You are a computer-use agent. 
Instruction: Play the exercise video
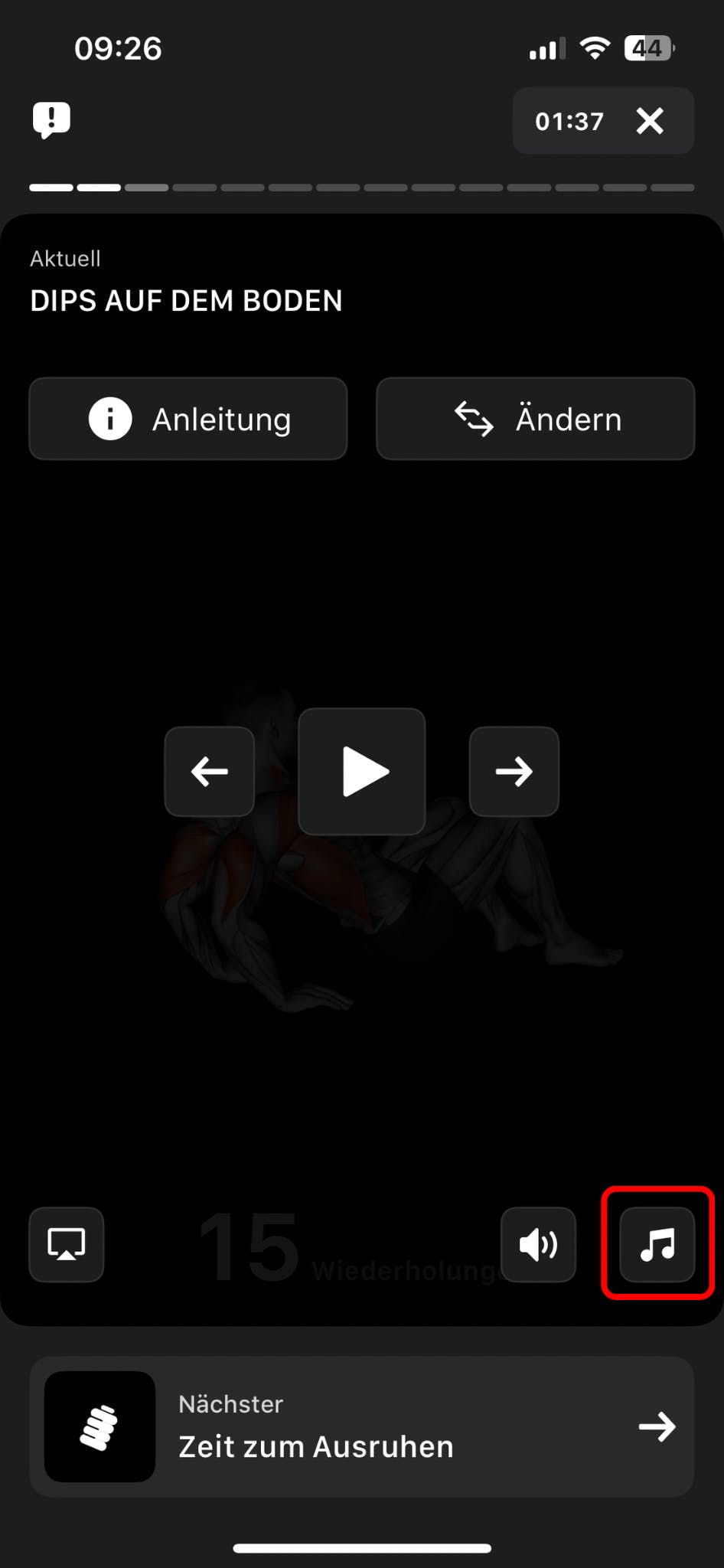[362, 771]
